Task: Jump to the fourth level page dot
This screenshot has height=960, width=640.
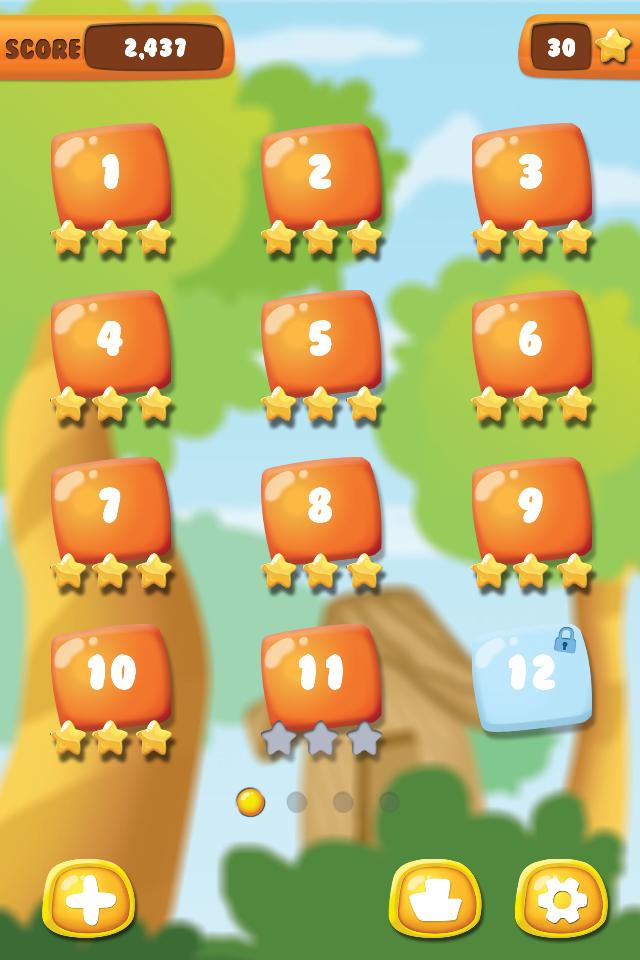Action: [x=389, y=802]
